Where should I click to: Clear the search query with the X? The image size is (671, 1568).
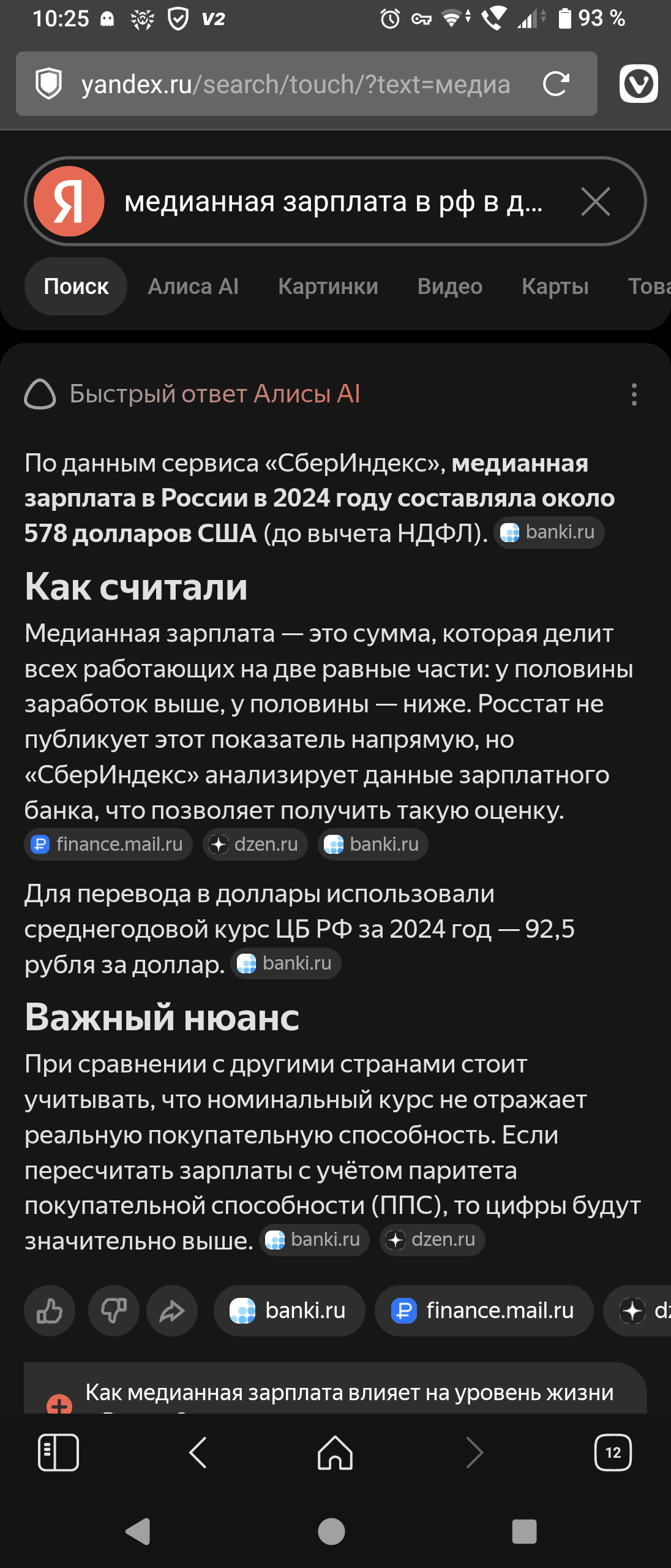[x=596, y=202]
